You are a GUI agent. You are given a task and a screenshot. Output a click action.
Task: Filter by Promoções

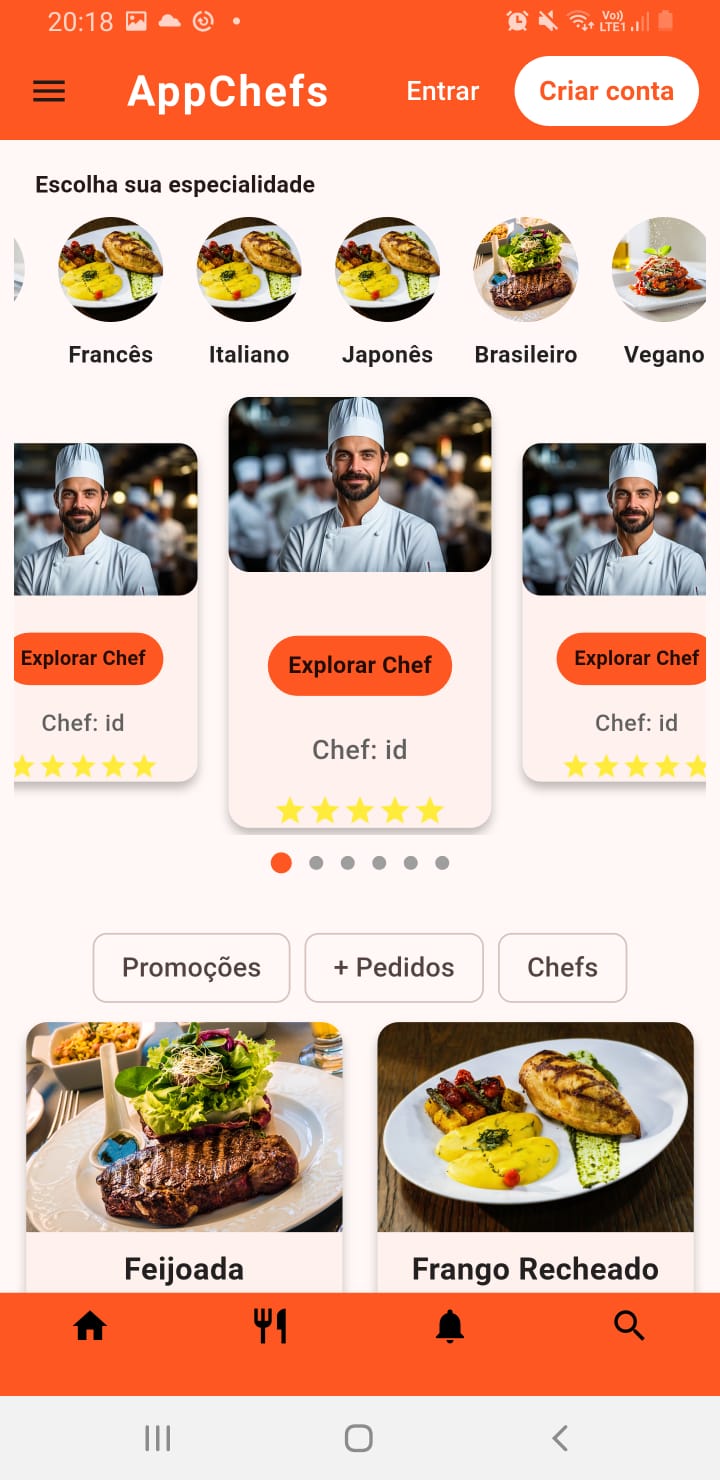[191, 967]
